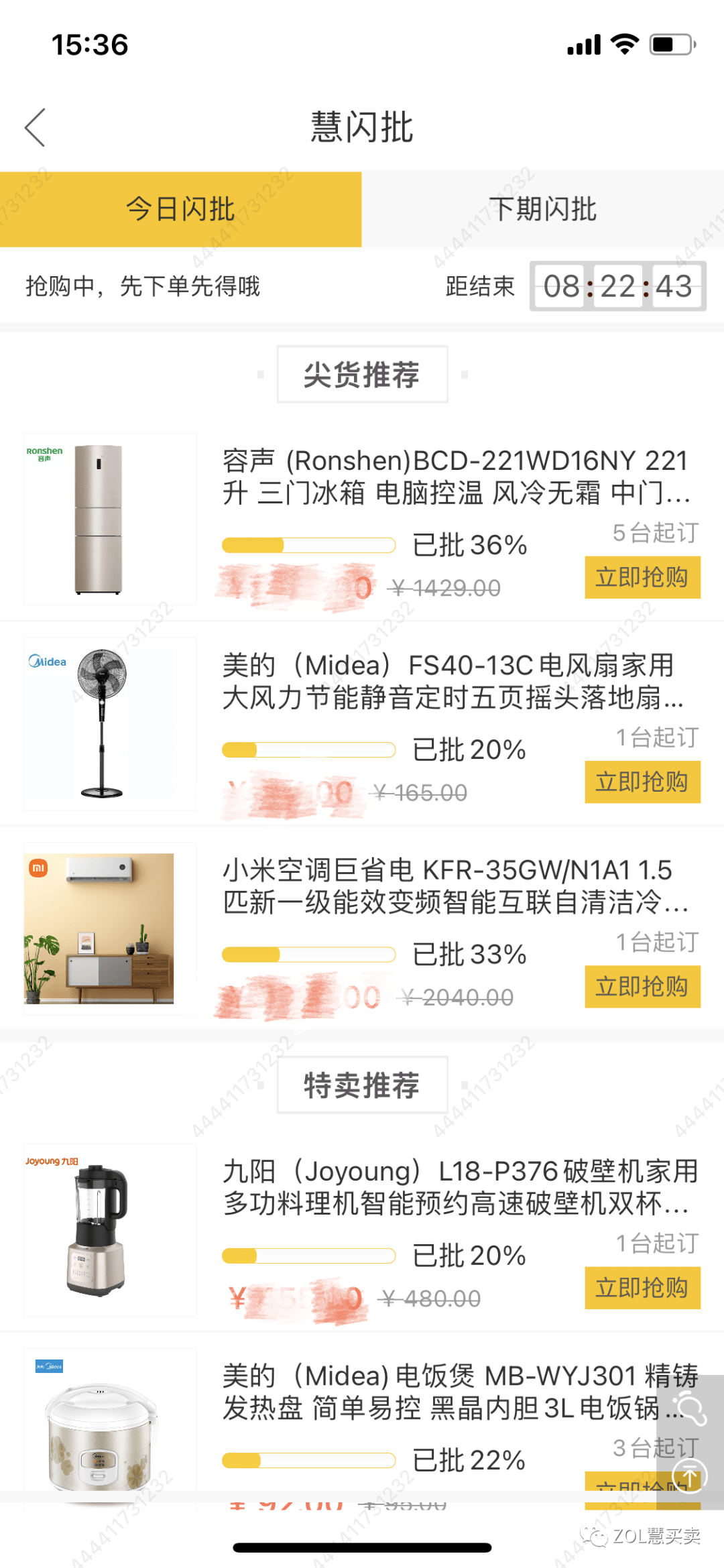This screenshot has height=1568, width=724.
Task: Tap 立即抢购 for the Ronshen refrigerator
Action: (x=642, y=577)
